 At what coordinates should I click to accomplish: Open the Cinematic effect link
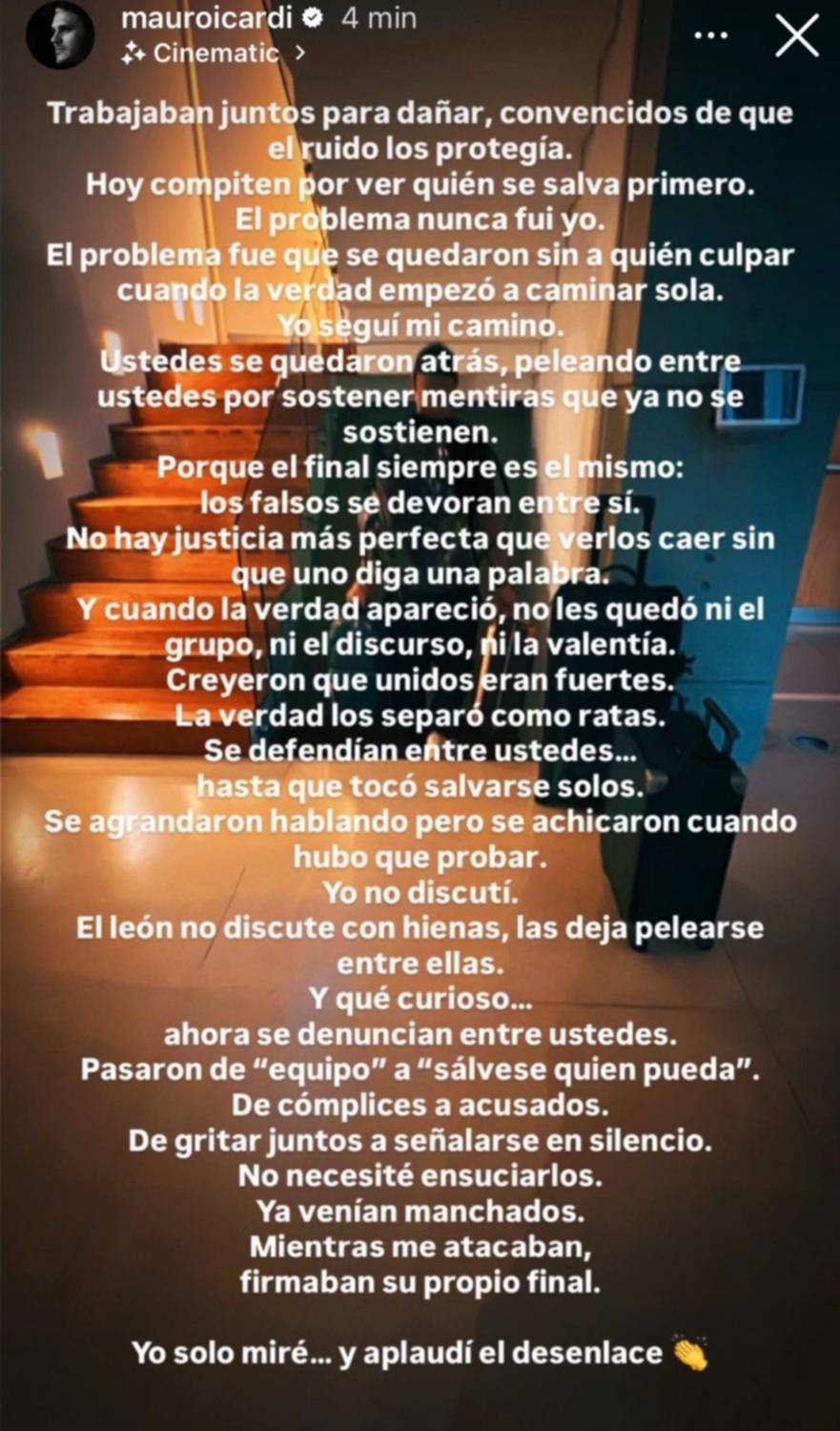pos(215,53)
